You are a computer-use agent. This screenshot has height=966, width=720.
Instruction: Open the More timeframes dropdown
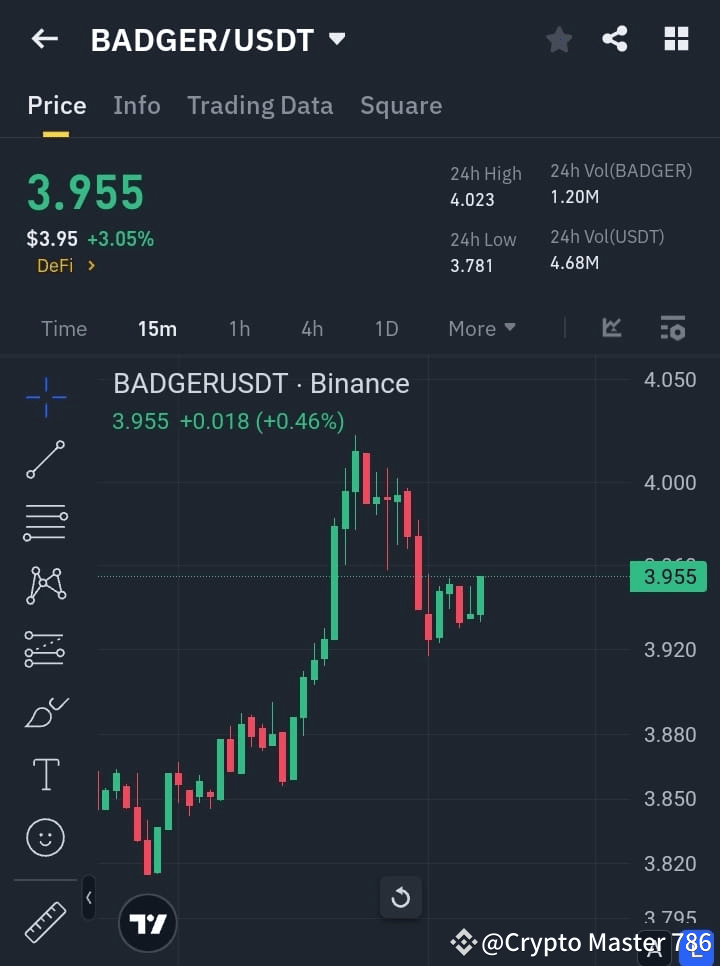[481, 328]
